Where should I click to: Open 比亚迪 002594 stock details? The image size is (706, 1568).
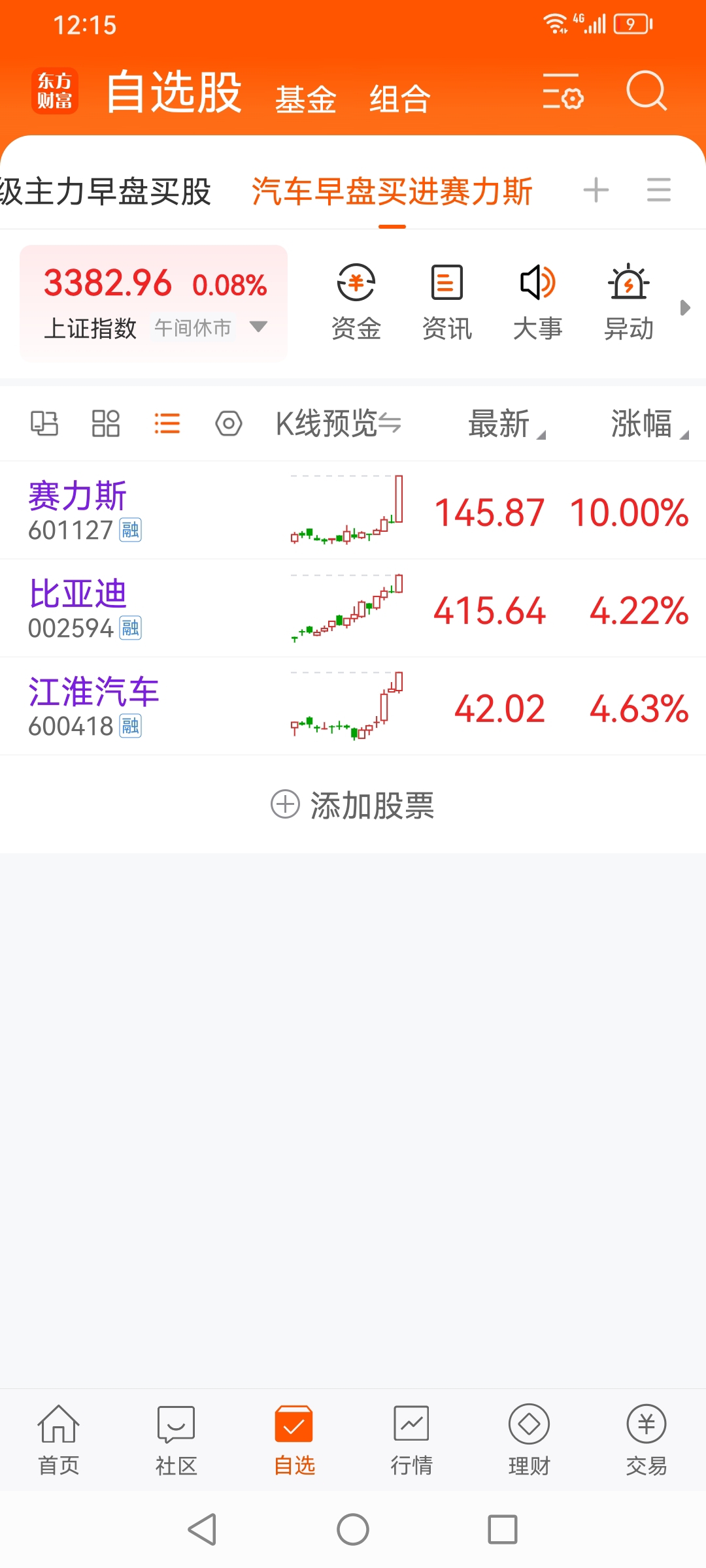pos(353,608)
